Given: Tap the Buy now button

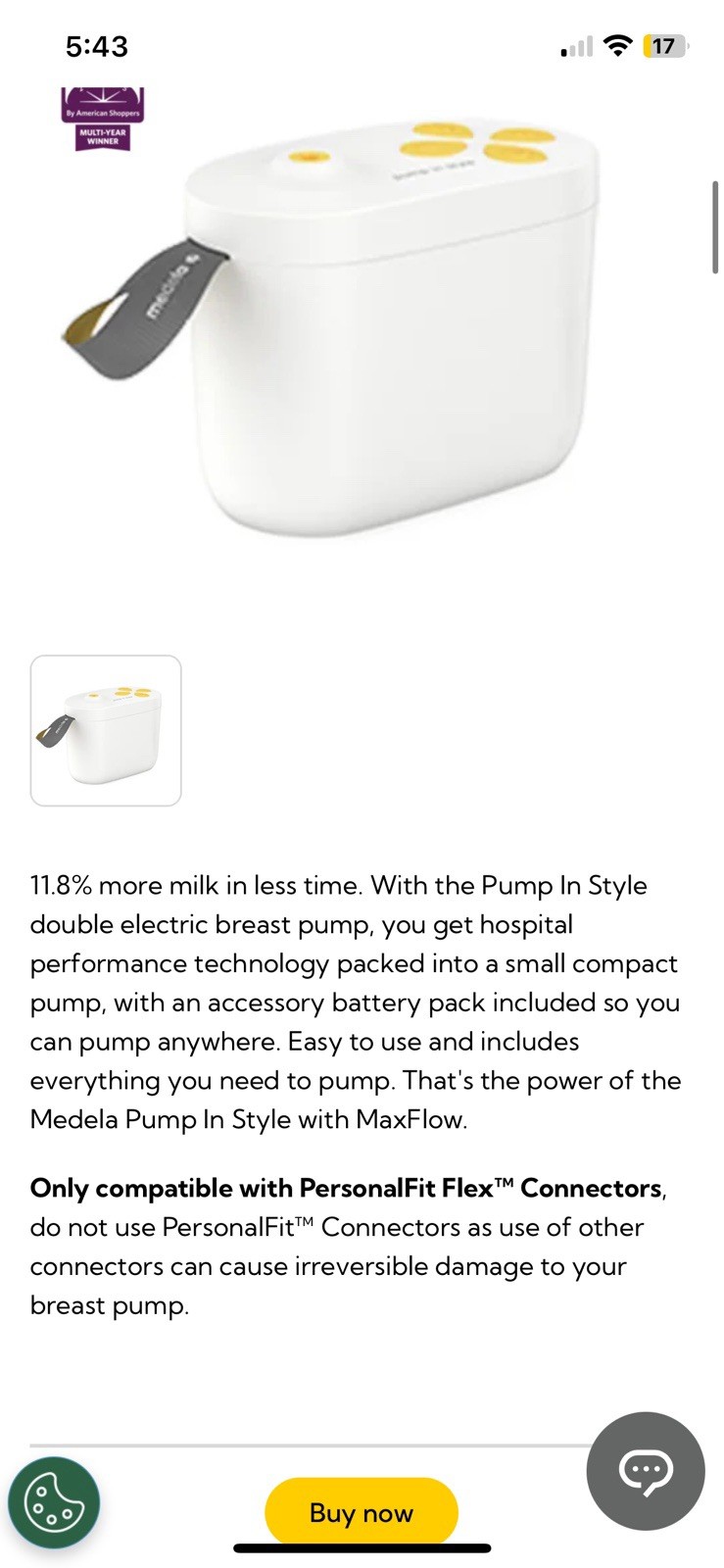Looking at the screenshot, I should click(361, 1512).
